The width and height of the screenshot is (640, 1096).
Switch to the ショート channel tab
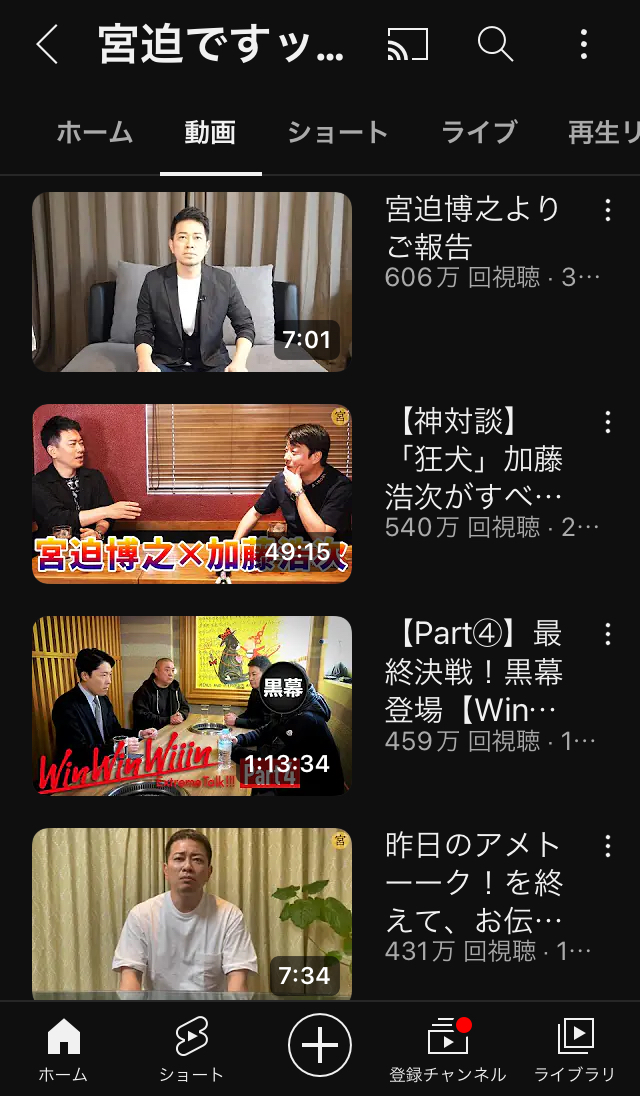[x=337, y=132]
